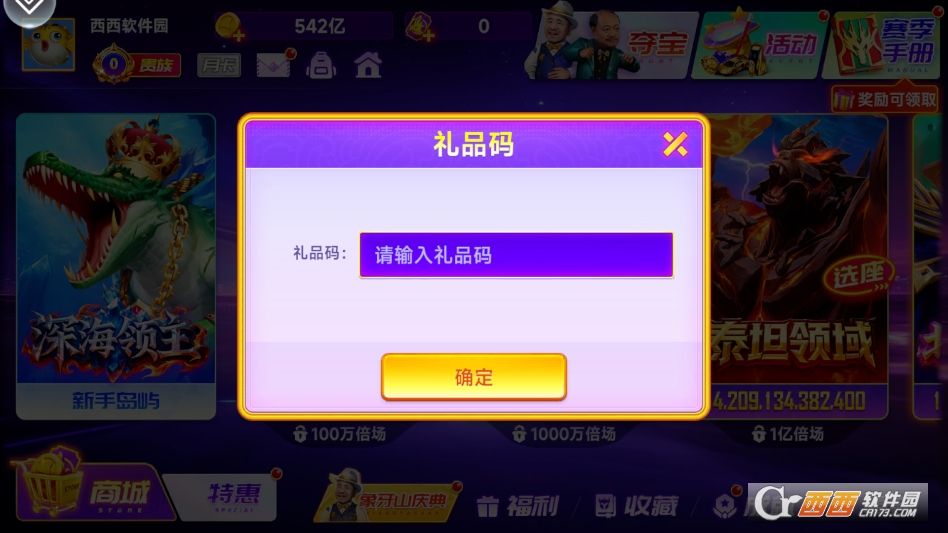
Task: Enter the 深海领主 新手岛屿 room
Action: (x=116, y=265)
